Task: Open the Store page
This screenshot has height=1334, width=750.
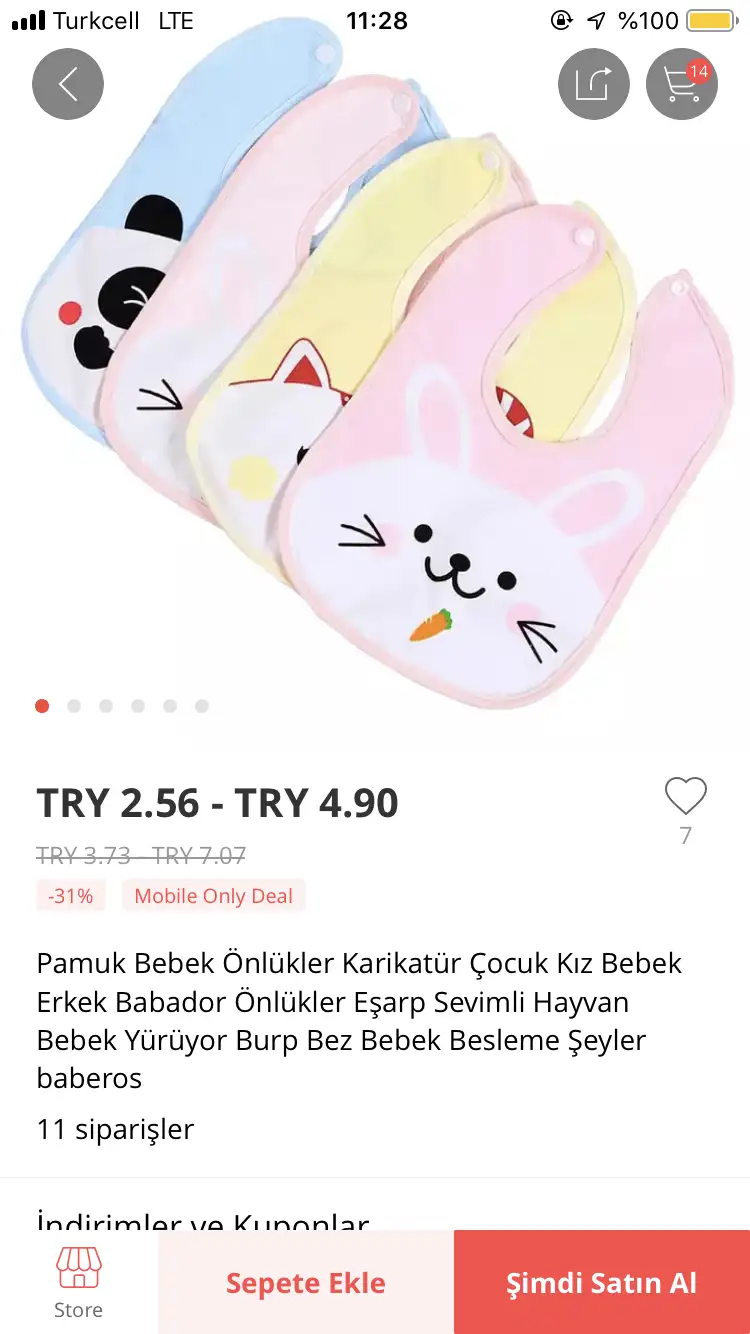Action: coord(78,1282)
